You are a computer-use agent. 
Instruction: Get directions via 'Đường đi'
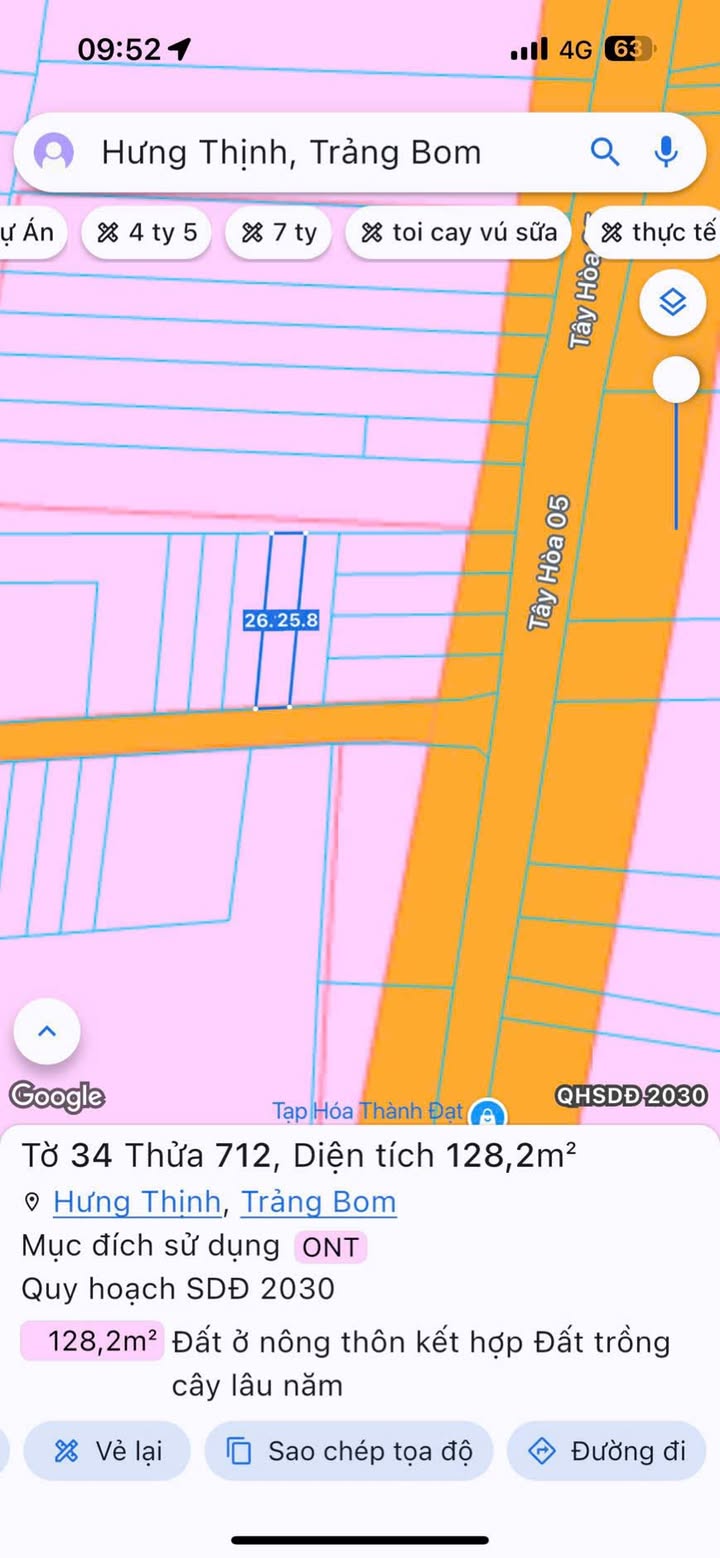point(607,1451)
